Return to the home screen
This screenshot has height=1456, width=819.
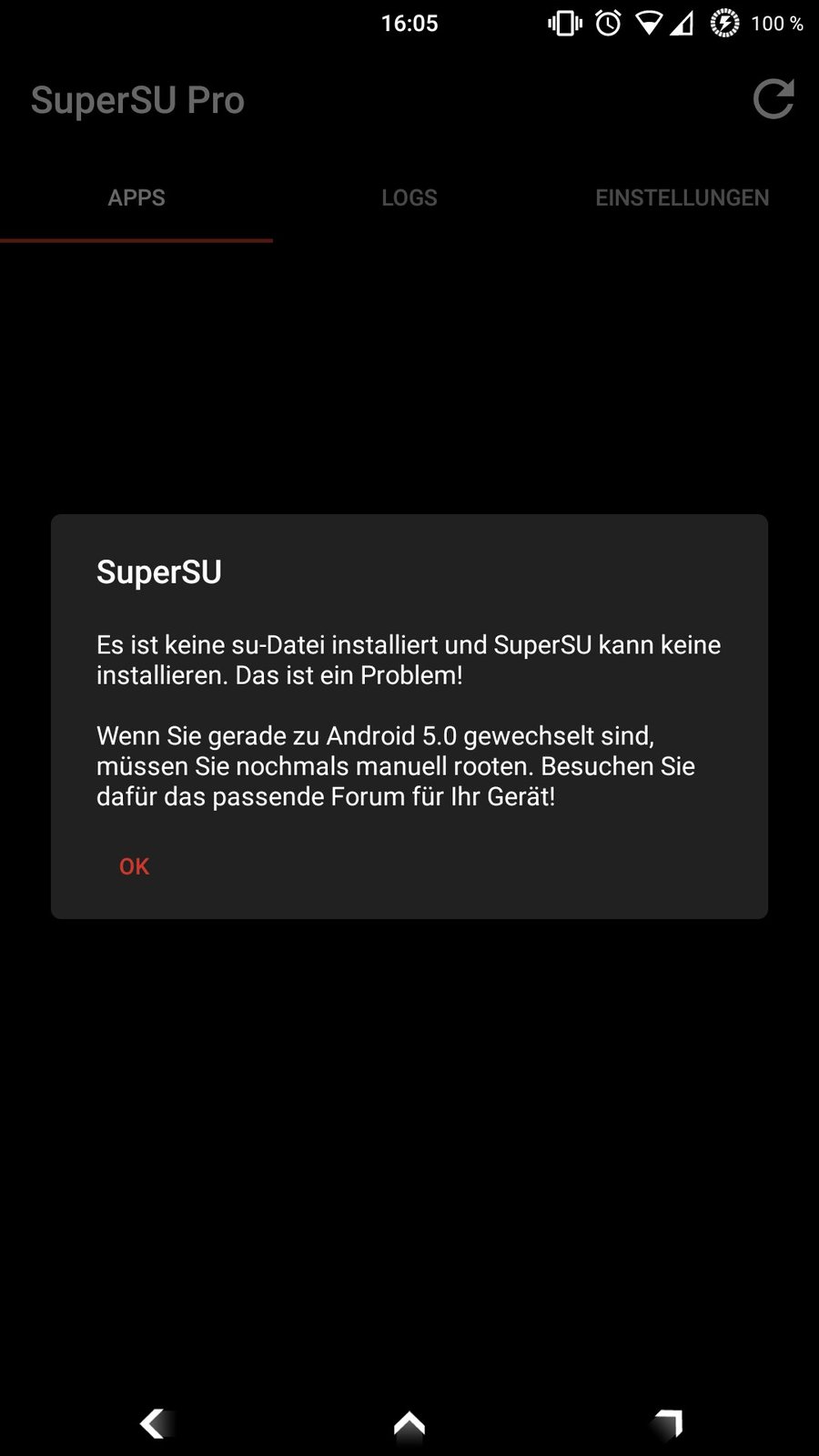click(409, 1422)
